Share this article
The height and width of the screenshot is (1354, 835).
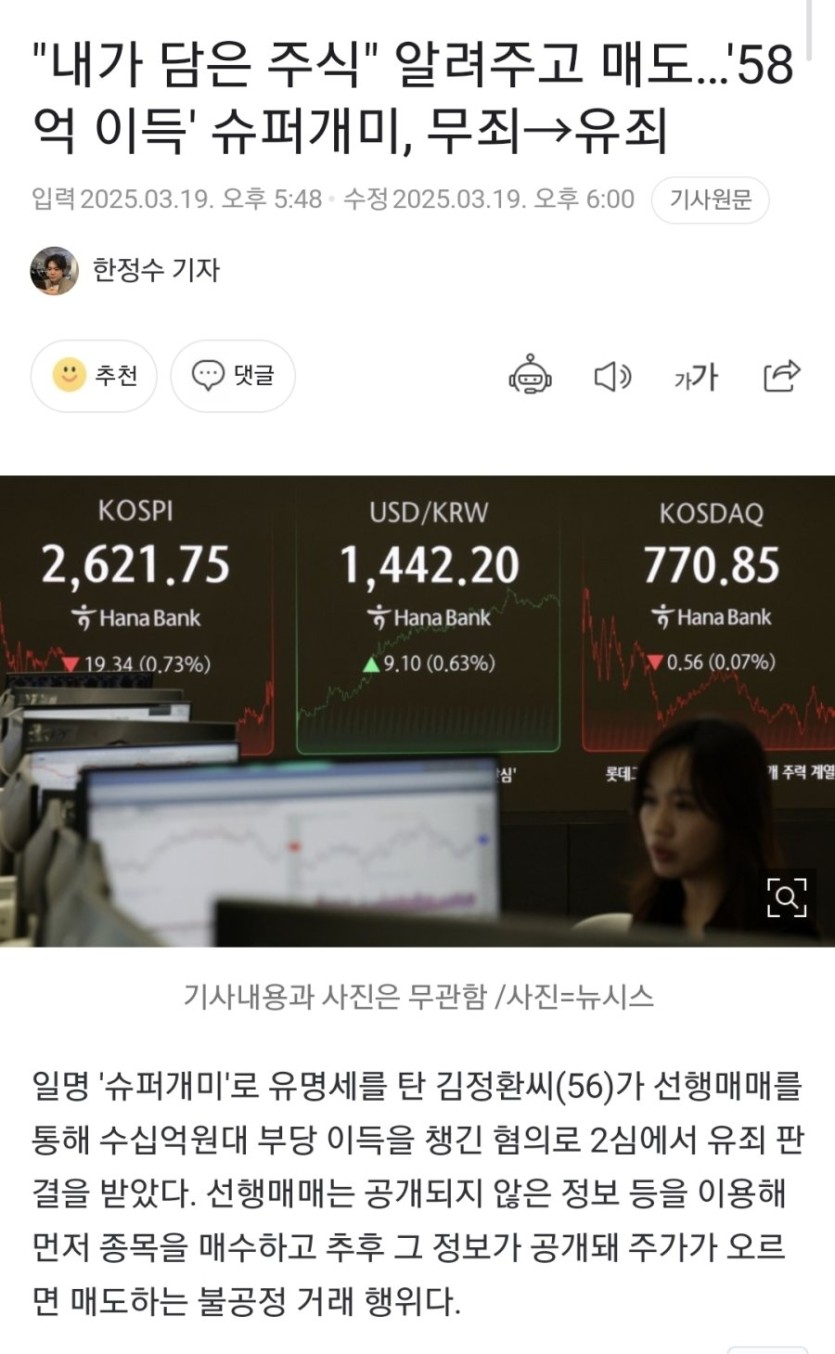tap(781, 375)
